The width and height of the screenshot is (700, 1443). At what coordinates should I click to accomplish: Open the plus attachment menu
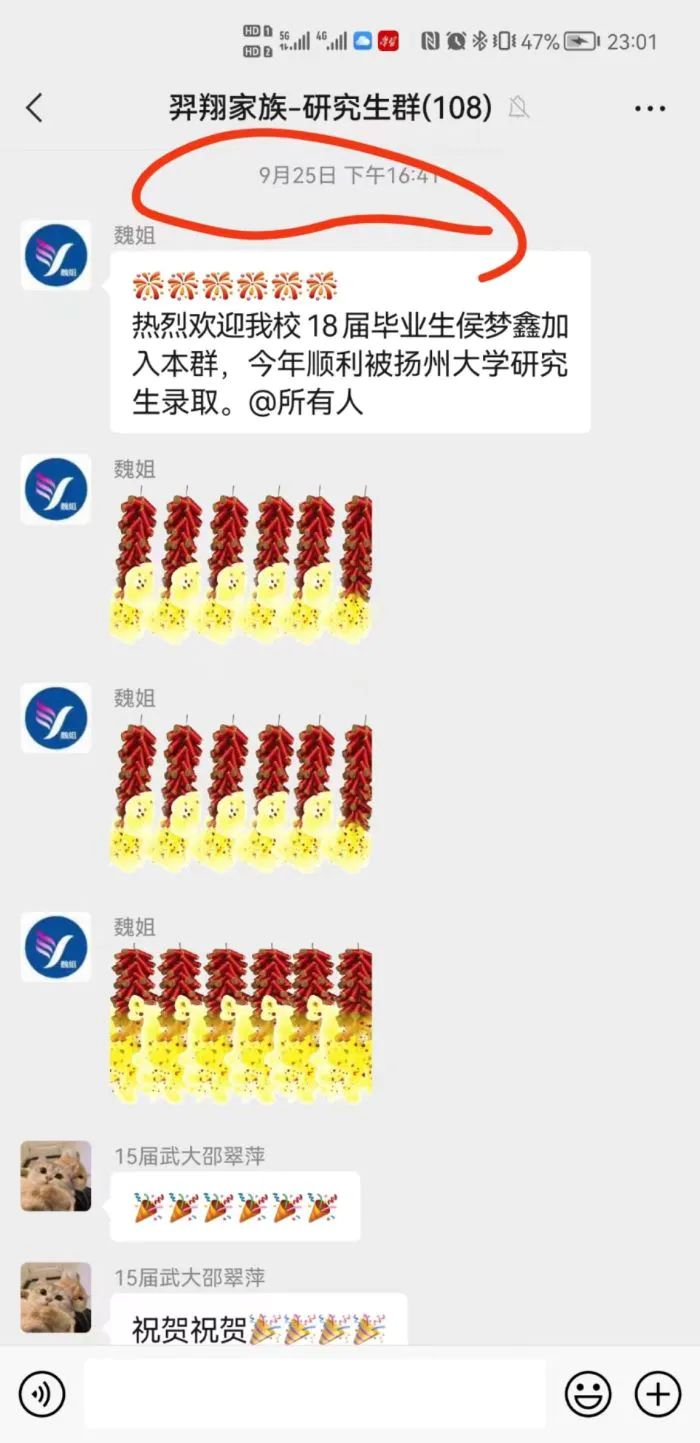click(658, 1393)
